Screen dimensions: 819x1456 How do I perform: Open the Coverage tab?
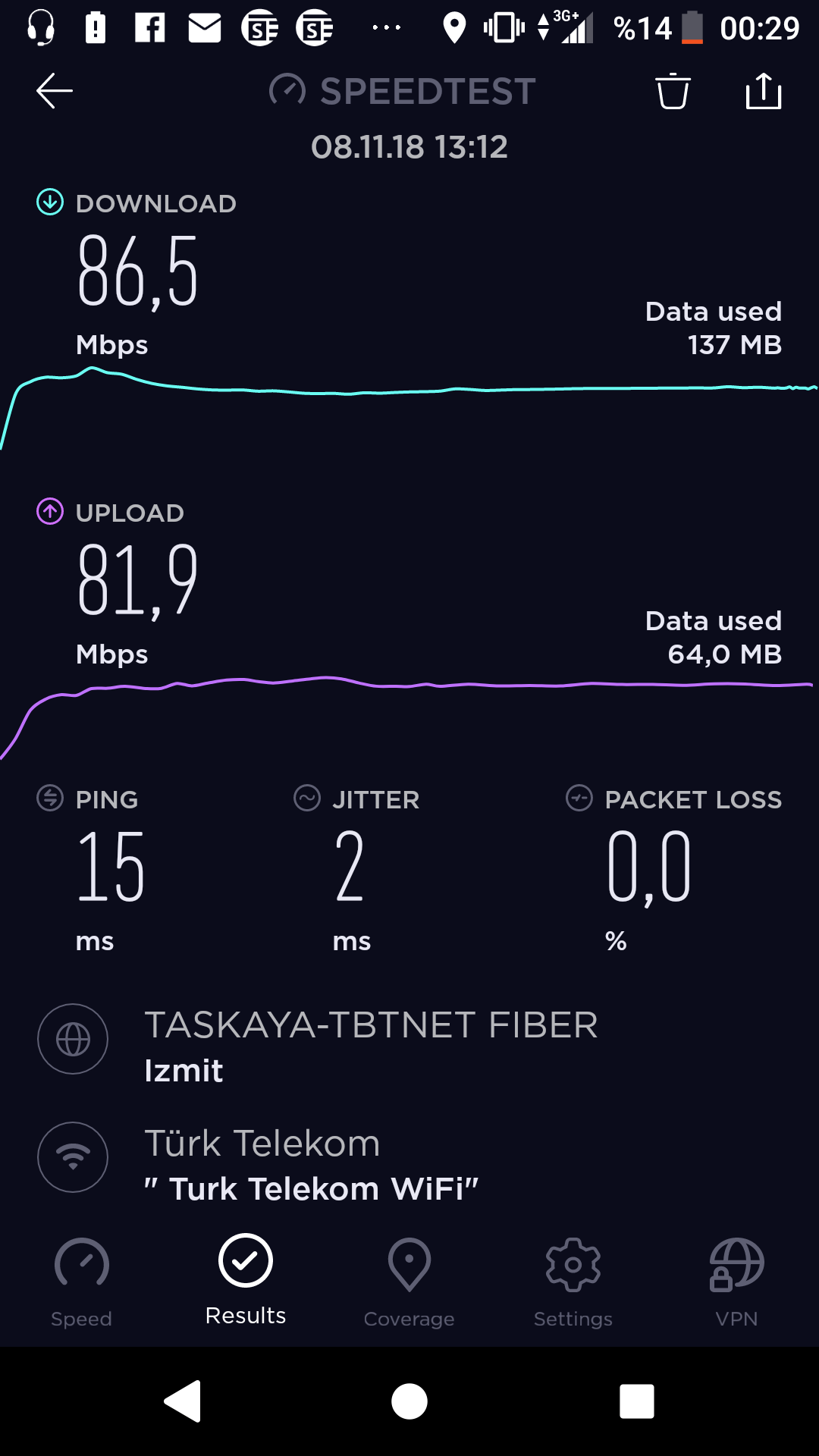coord(409,1283)
